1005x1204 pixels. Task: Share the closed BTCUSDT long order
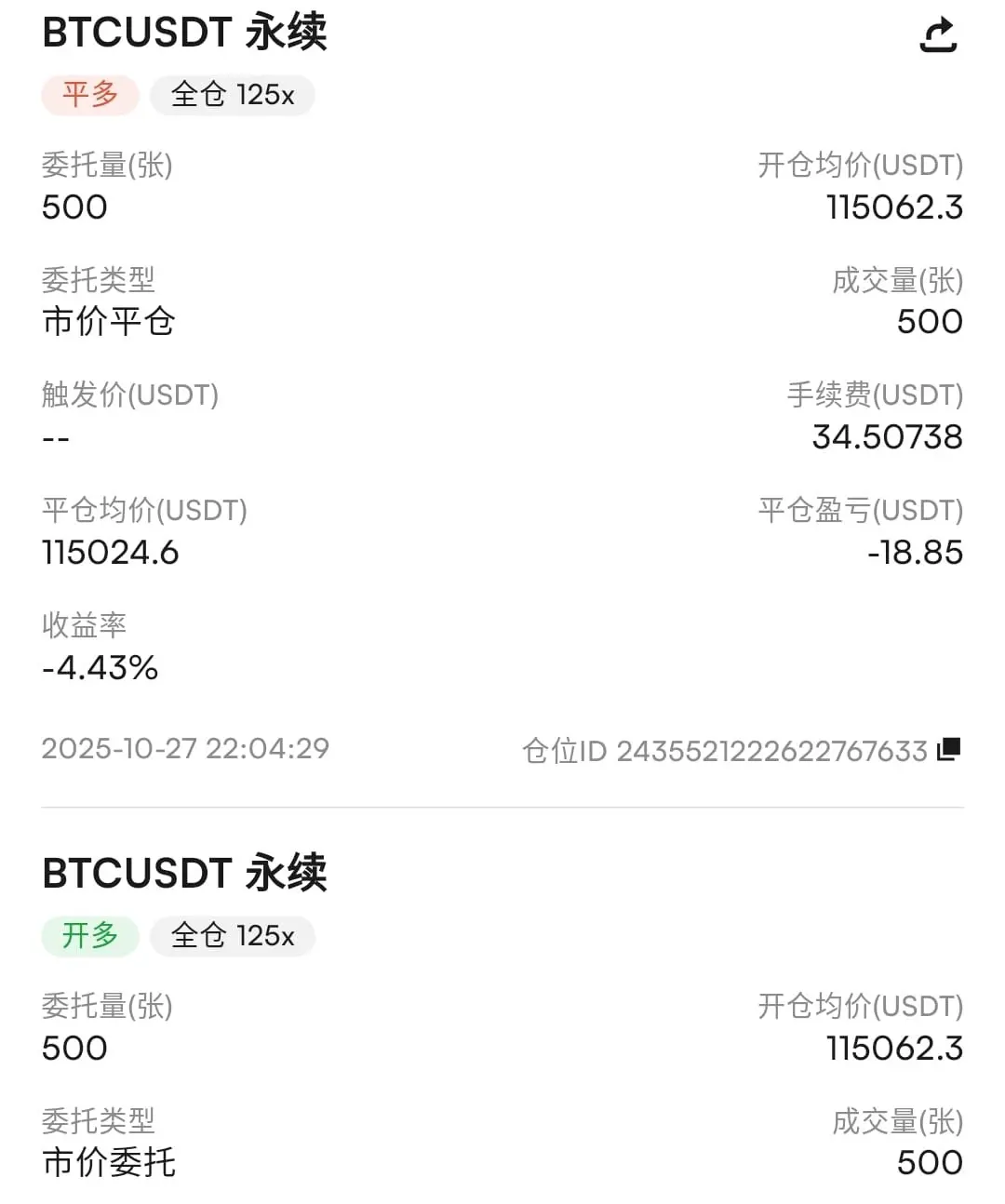click(x=938, y=35)
